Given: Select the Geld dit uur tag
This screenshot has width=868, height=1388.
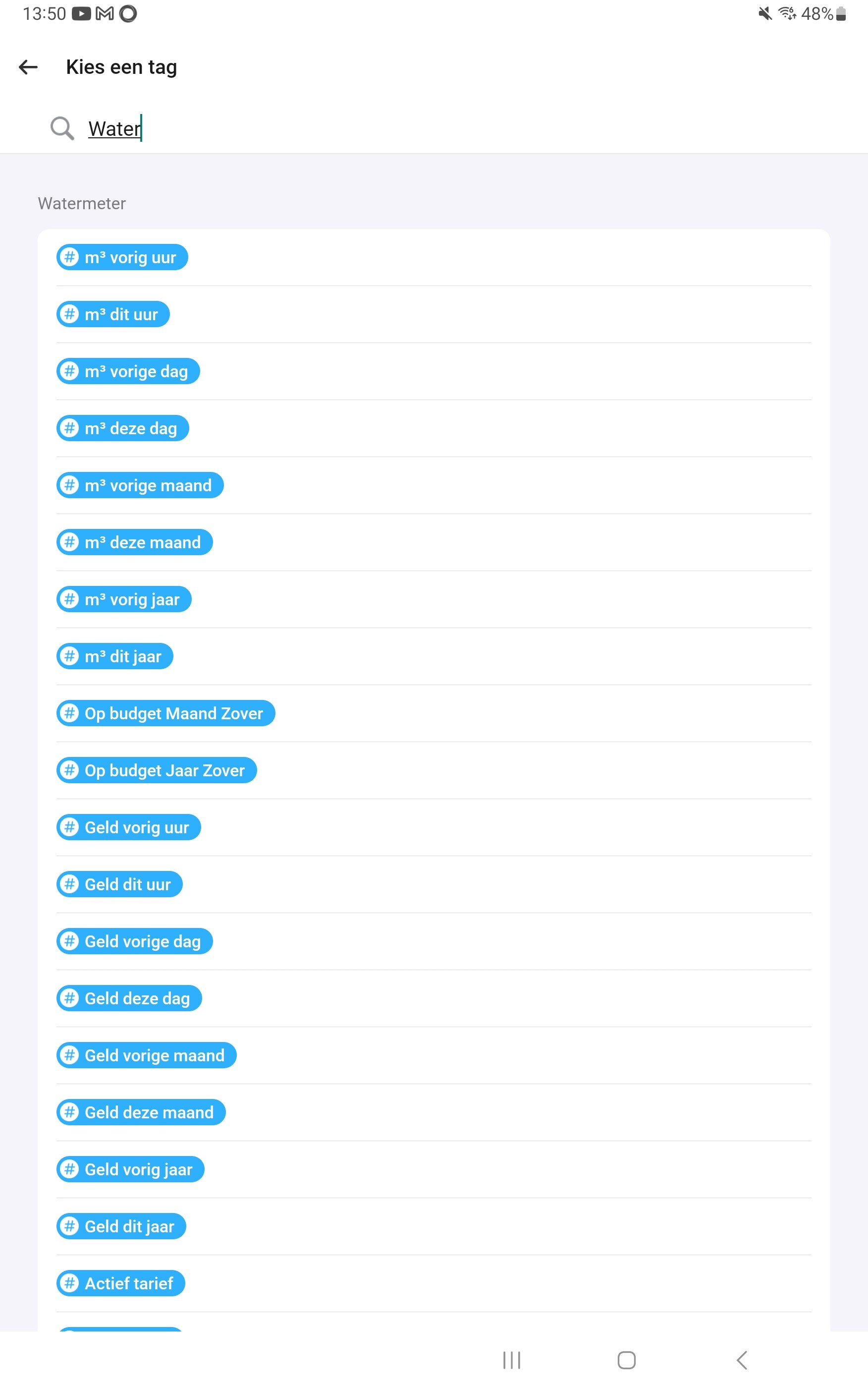Looking at the screenshot, I should click(119, 884).
